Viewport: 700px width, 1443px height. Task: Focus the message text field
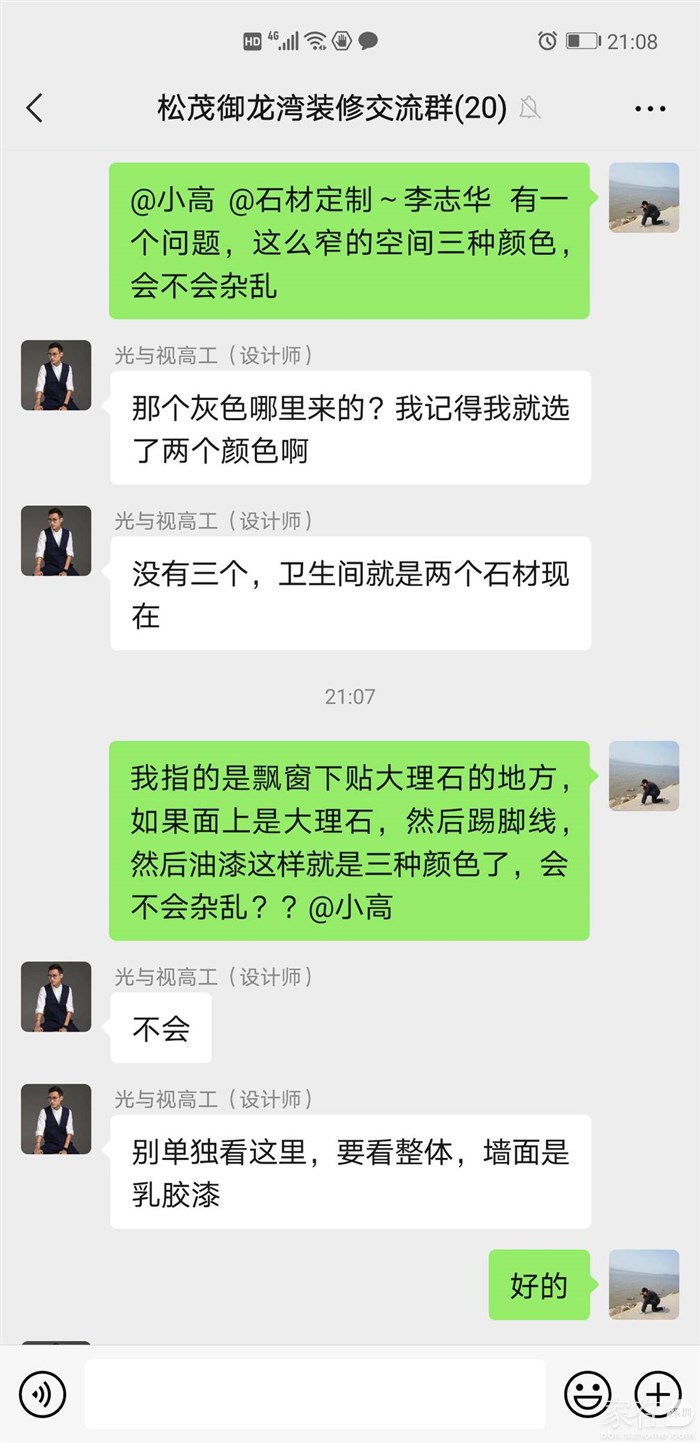315,1393
